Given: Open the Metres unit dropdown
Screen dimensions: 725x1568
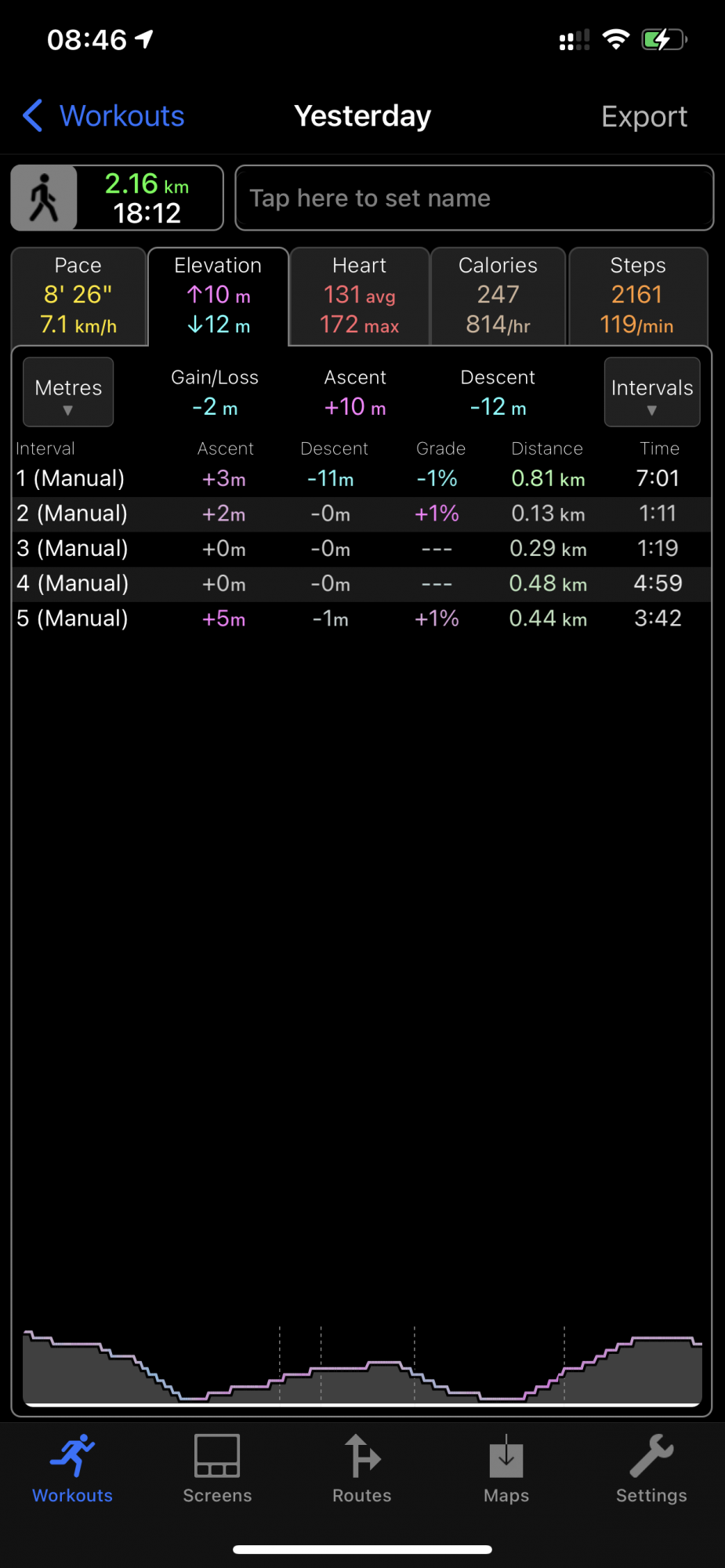Looking at the screenshot, I should pyautogui.click(x=68, y=392).
